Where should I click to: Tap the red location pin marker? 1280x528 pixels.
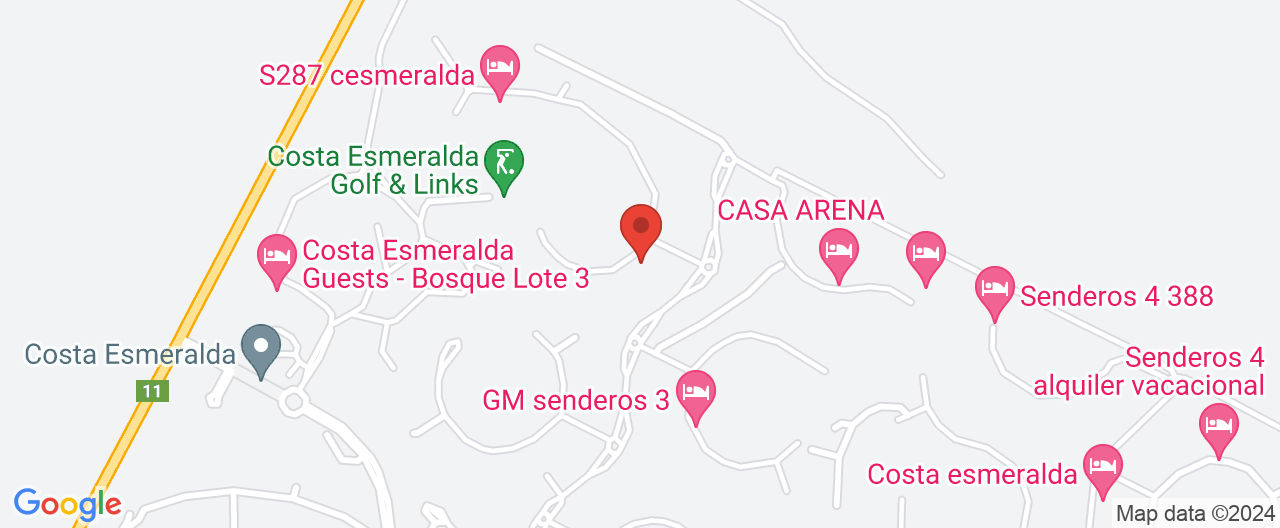641,228
